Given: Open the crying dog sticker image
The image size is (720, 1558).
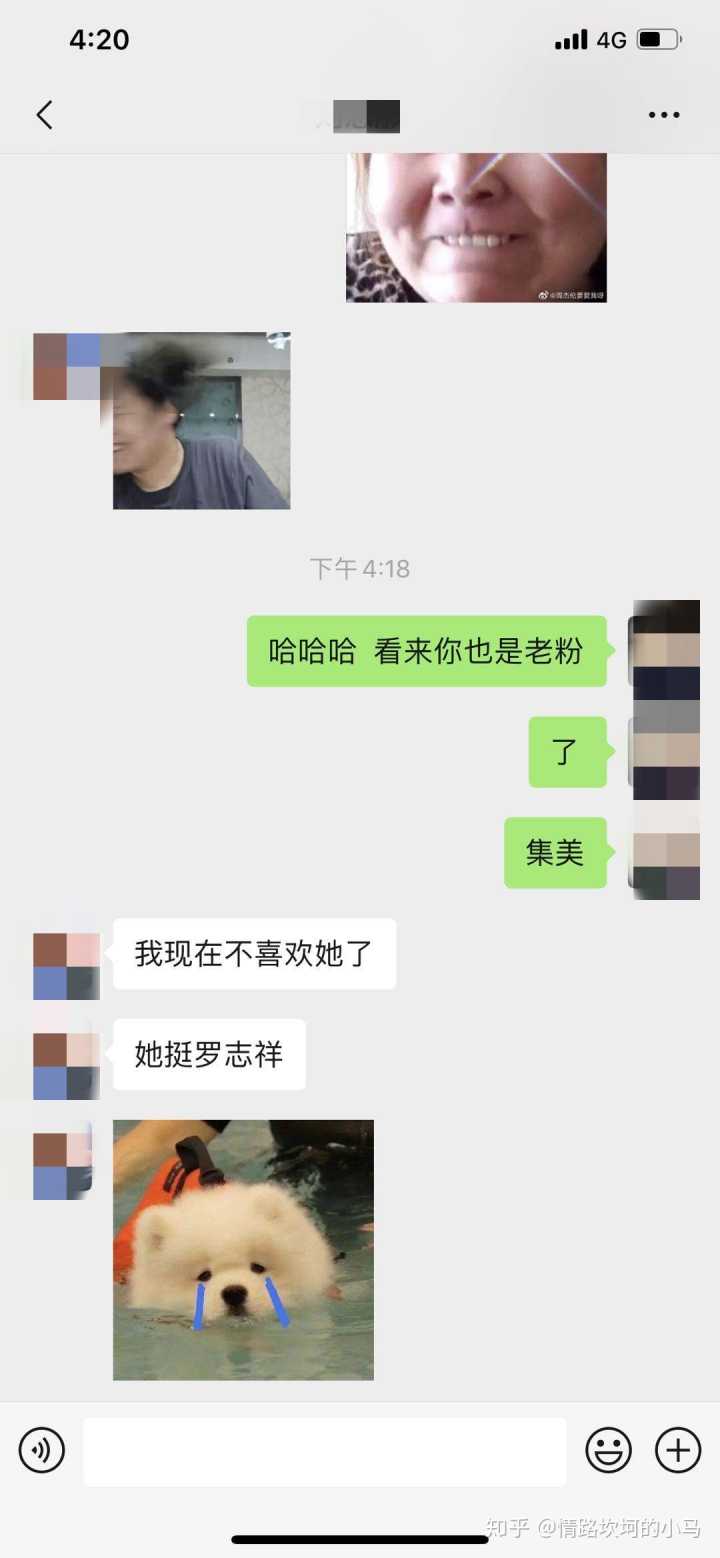Looking at the screenshot, I should pyautogui.click(x=245, y=1248).
